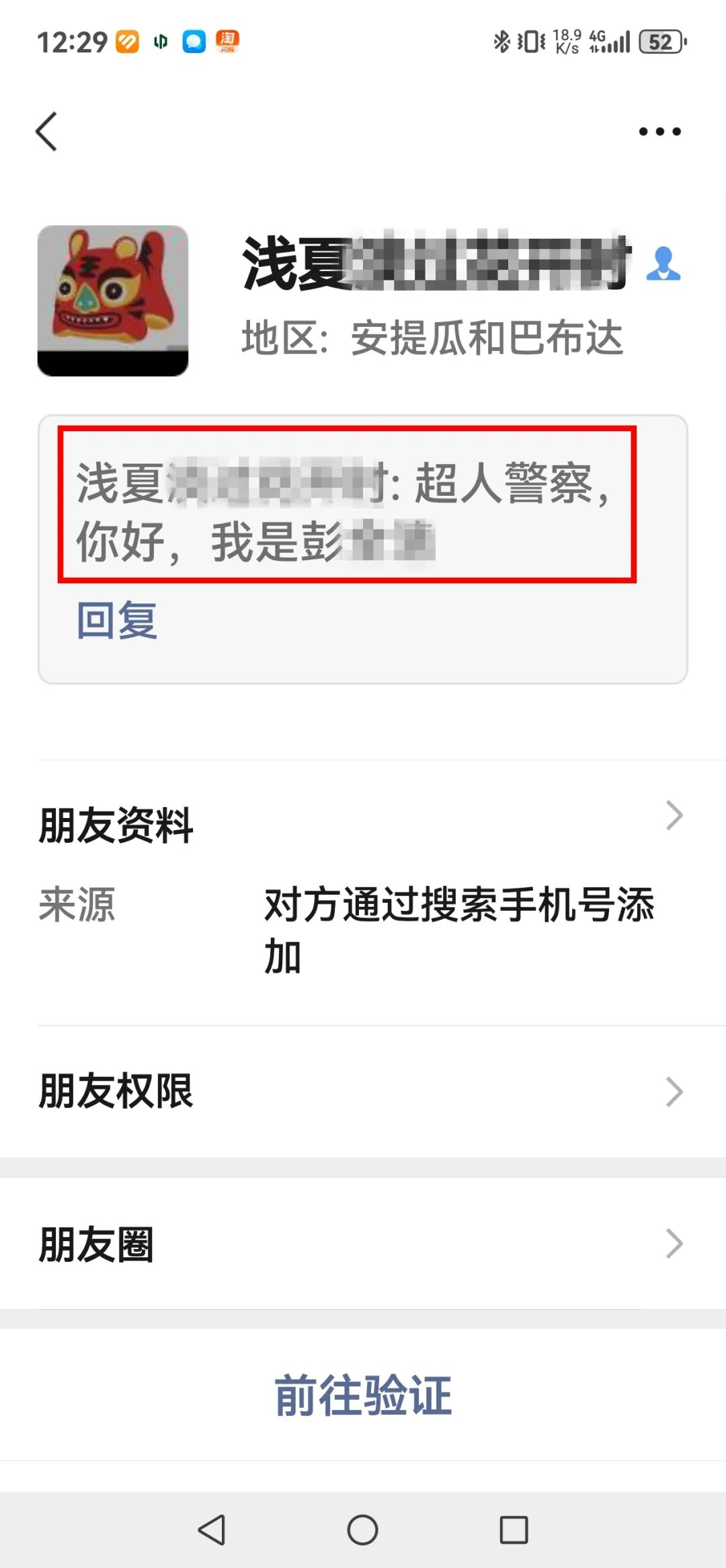Tap 前往验证 button
This screenshot has height=1568, width=726.
point(363,1395)
